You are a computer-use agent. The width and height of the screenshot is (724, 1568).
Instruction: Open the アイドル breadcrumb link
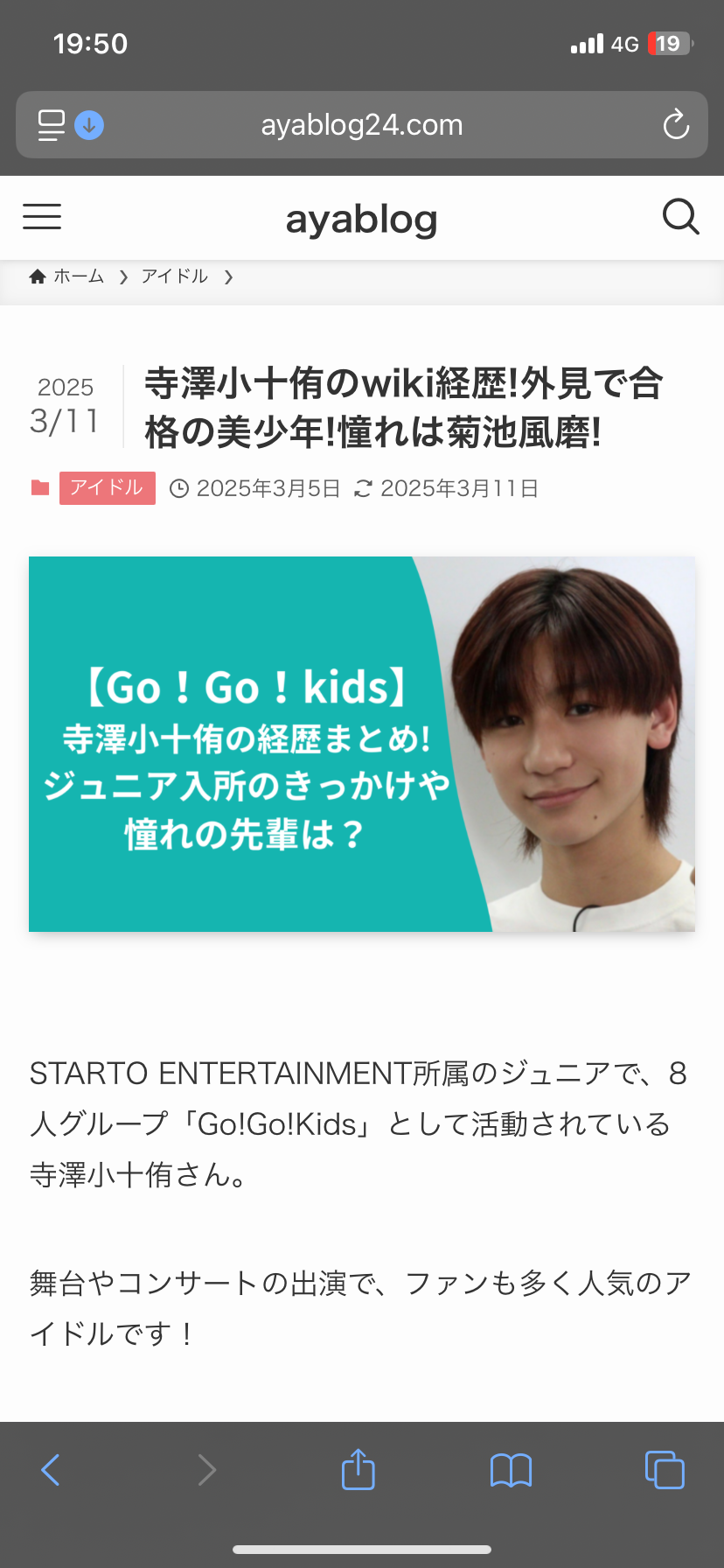[175, 276]
